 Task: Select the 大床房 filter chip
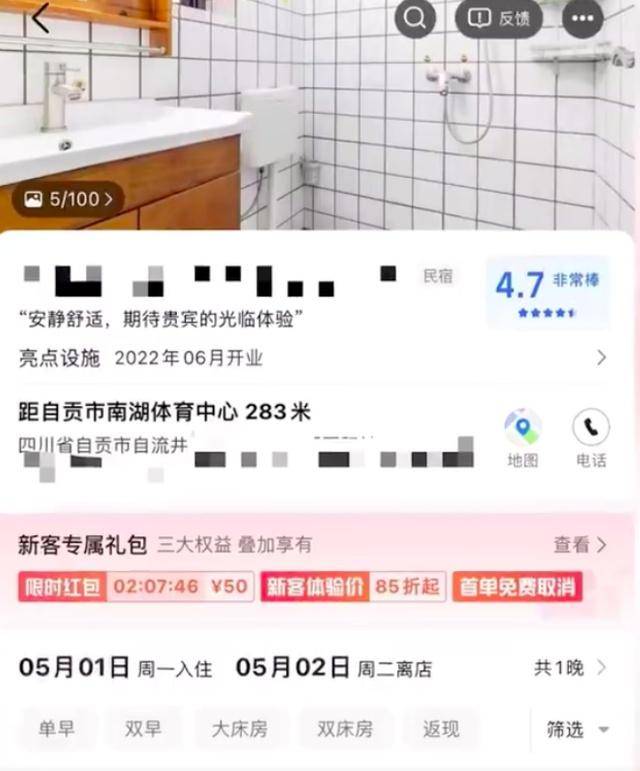239,729
